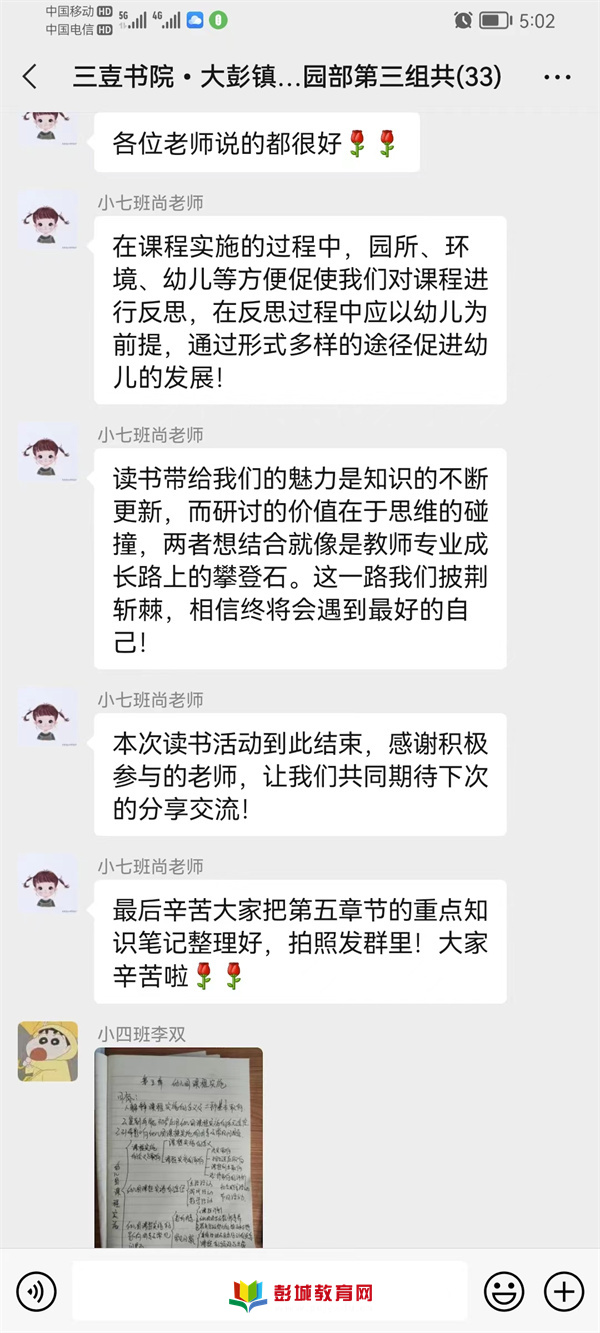Switch to voice message input
Image resolution: width=600 pixels, height=1333 pixels.
[36, 1291]
